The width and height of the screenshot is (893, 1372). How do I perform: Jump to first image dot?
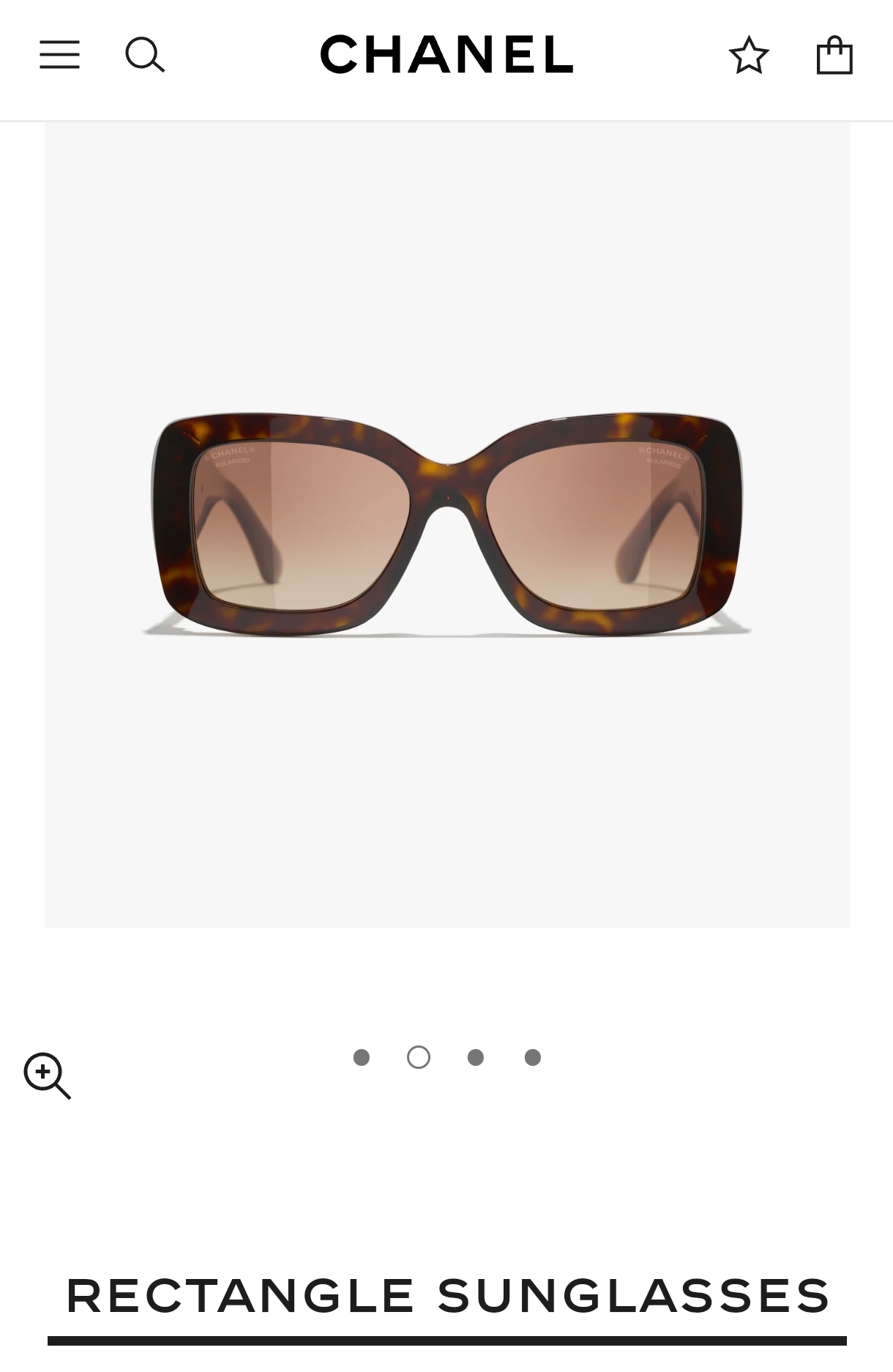(361, 1057)
